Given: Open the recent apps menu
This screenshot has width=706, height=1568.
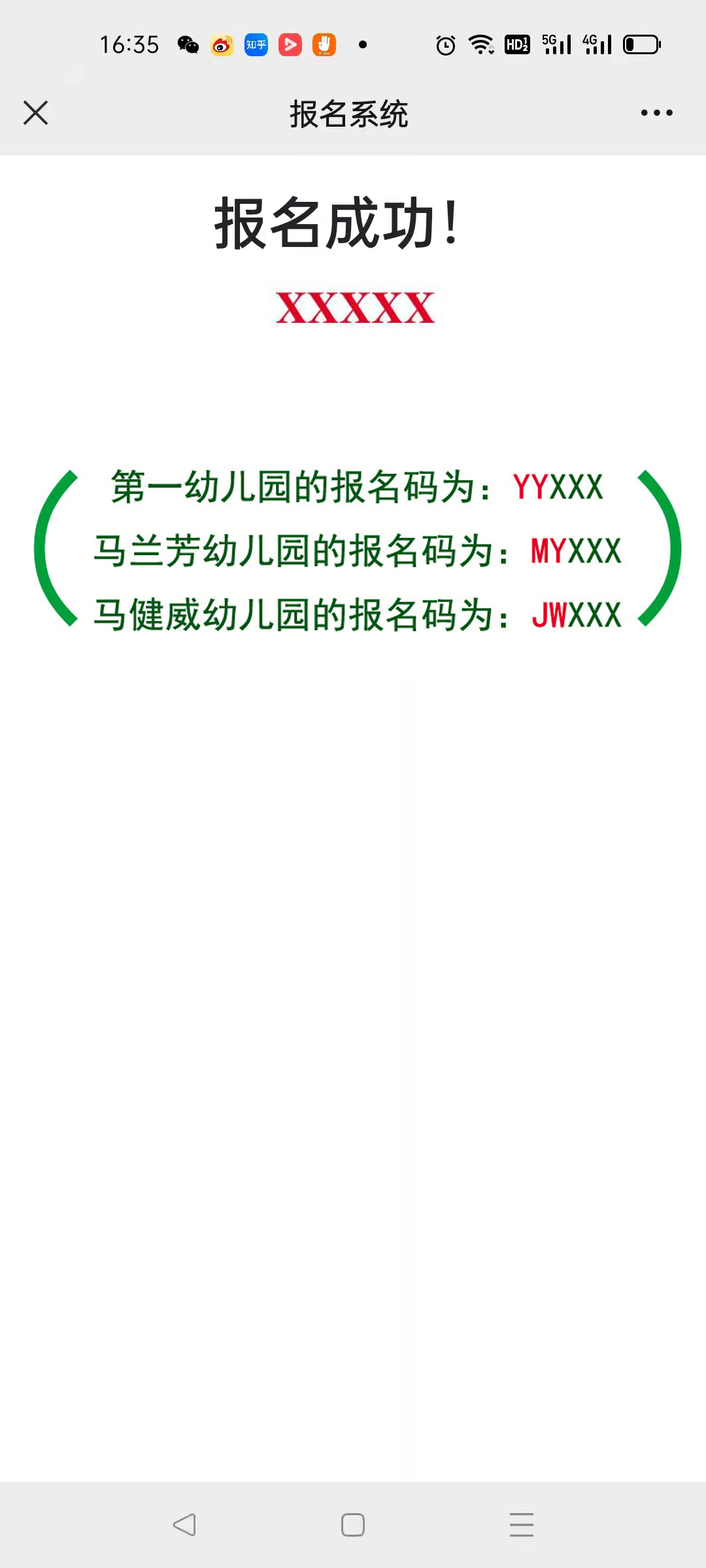Looking at the screenshot, I should click(522, 1525).
